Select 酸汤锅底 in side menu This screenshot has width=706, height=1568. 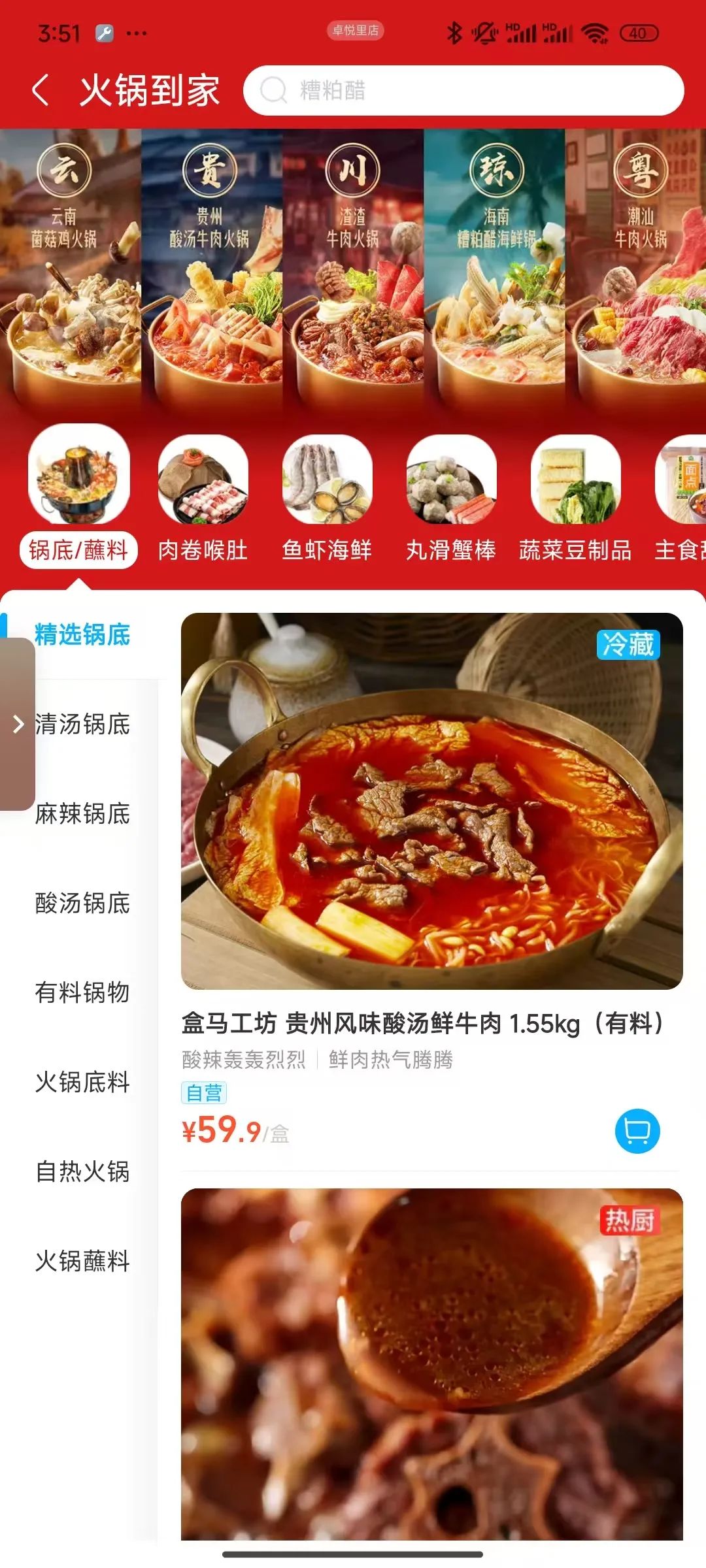[x=82, y=903]
